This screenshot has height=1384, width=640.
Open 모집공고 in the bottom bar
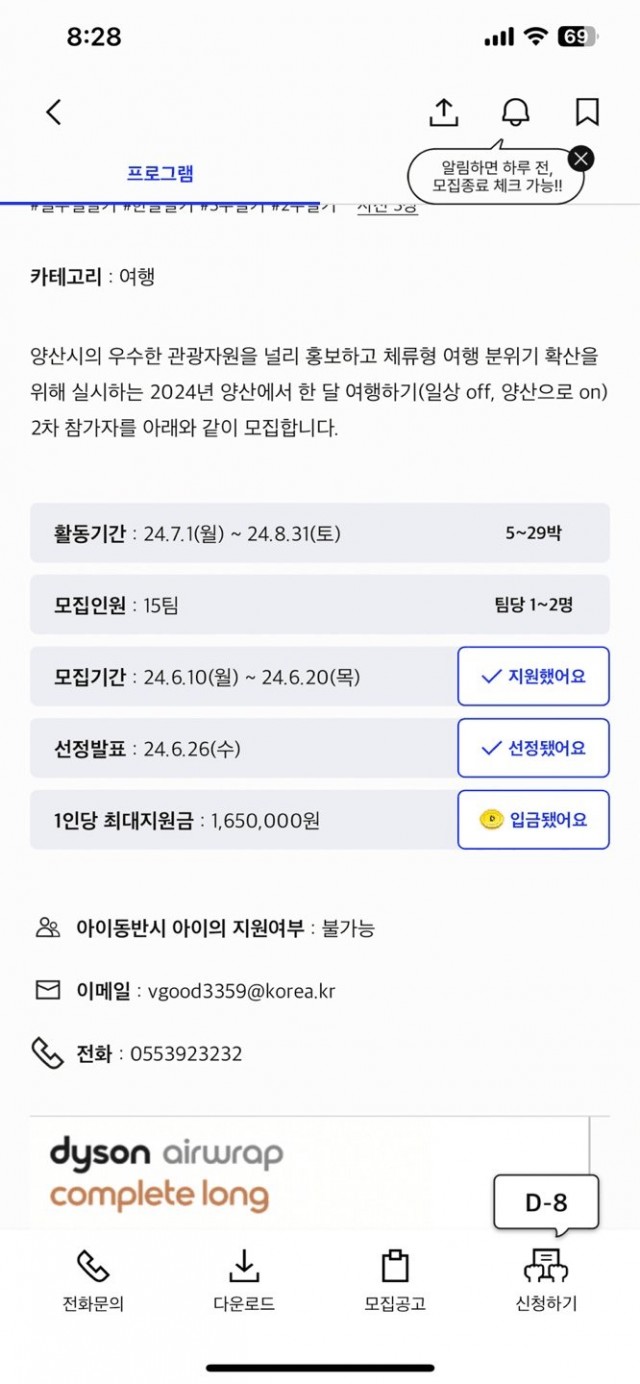395,1281
